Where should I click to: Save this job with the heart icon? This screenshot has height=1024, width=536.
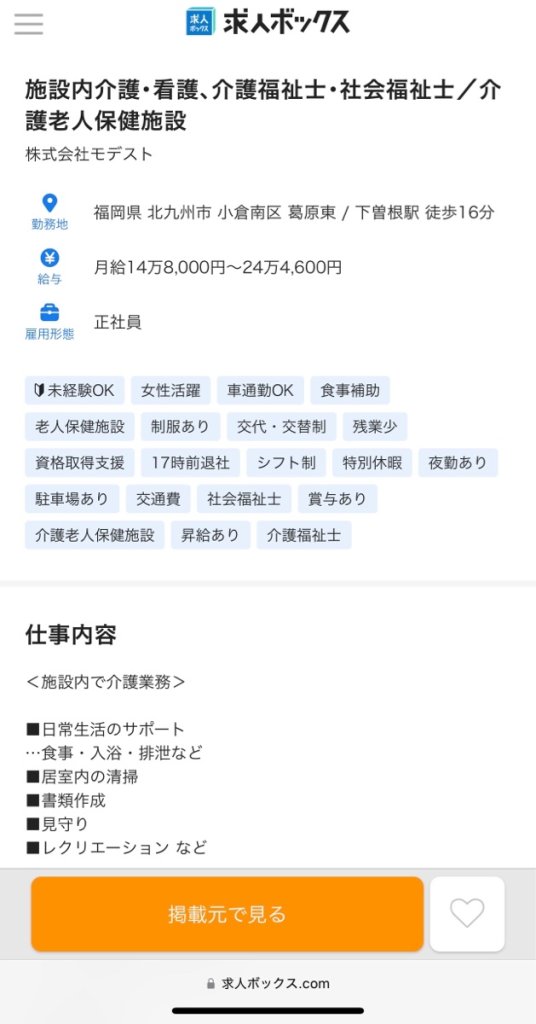click(467, 914)
